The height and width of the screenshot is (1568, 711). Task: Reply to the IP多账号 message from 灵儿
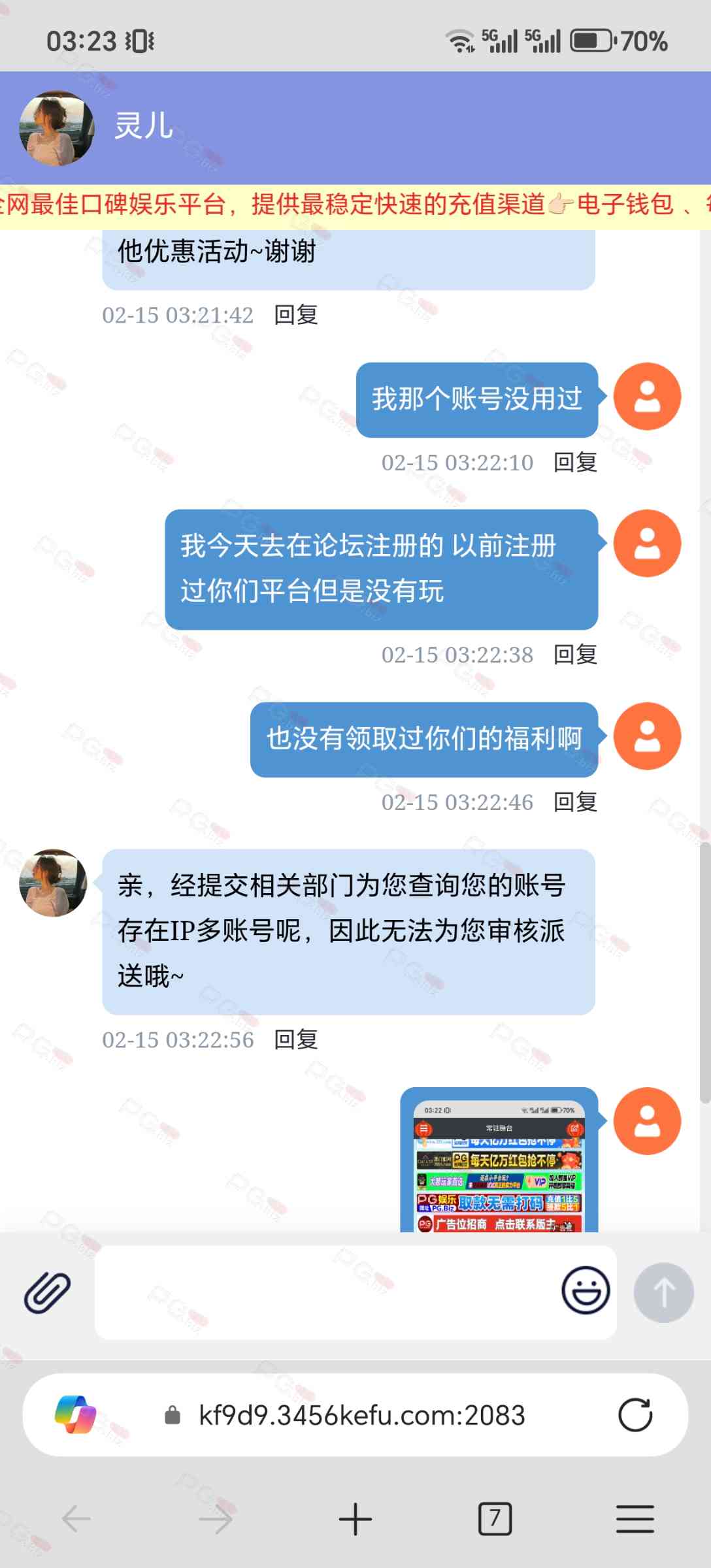pos(295,1039)
